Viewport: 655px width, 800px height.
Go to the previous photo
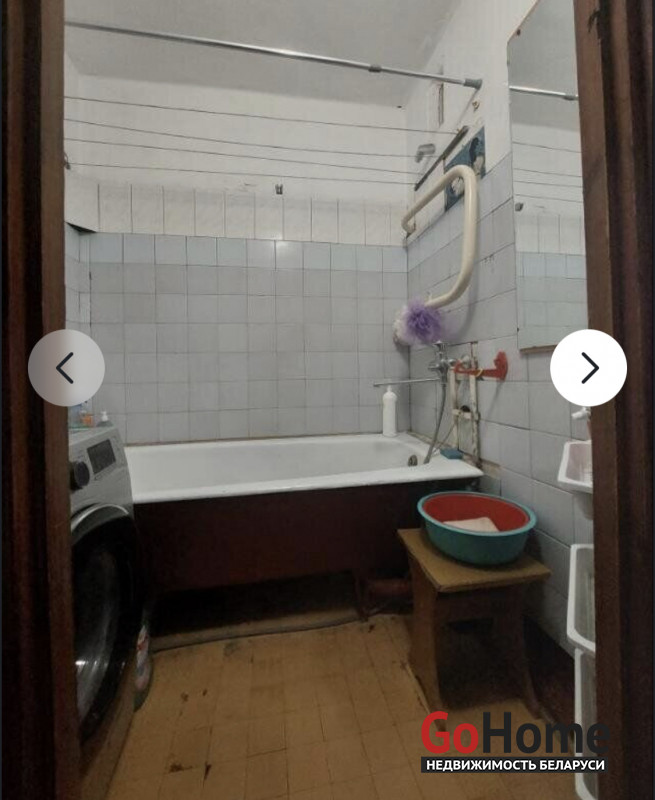click(66, 368)
